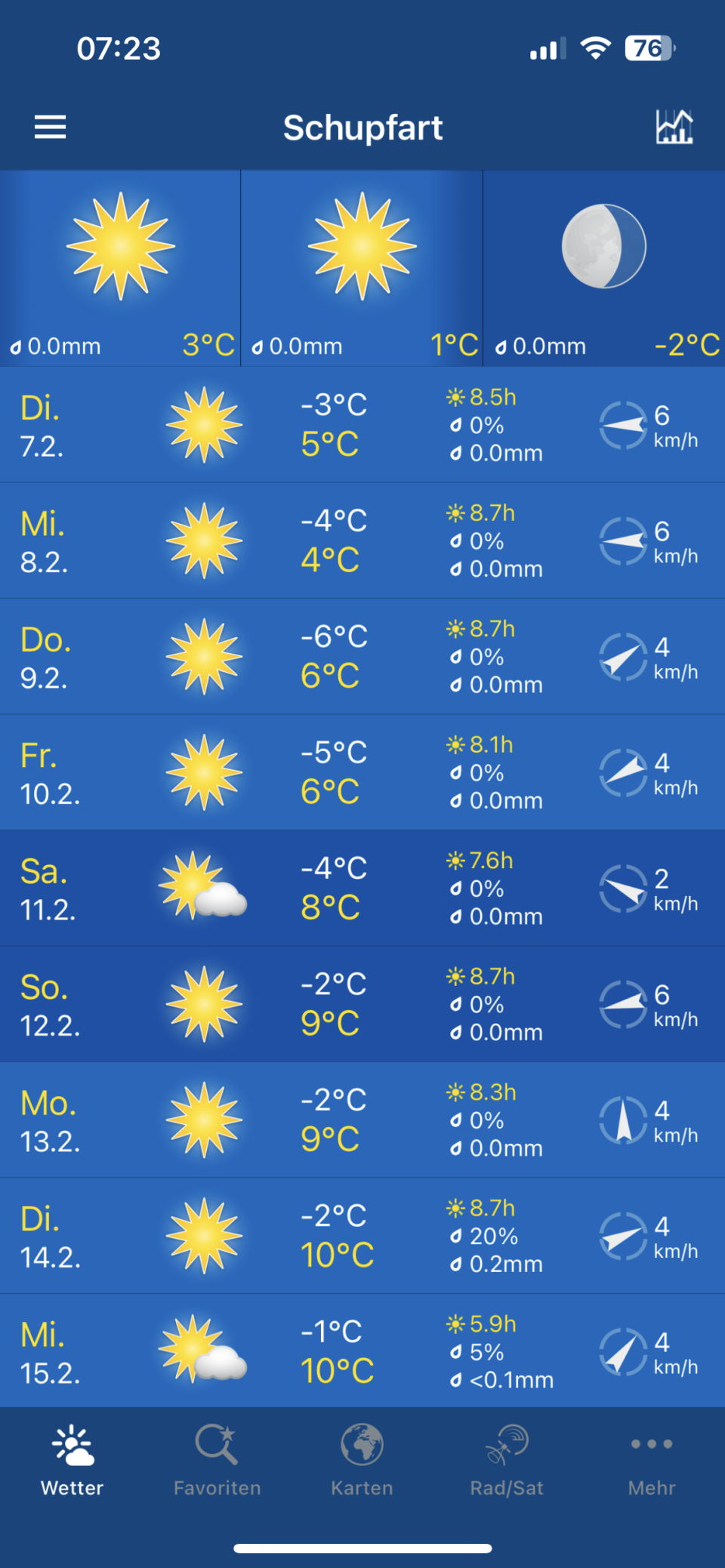The width and height of the screenshot is (725, 1568).
Task: View the Mo. 13.2. daily forecast
Action: tap(362, 1120)
